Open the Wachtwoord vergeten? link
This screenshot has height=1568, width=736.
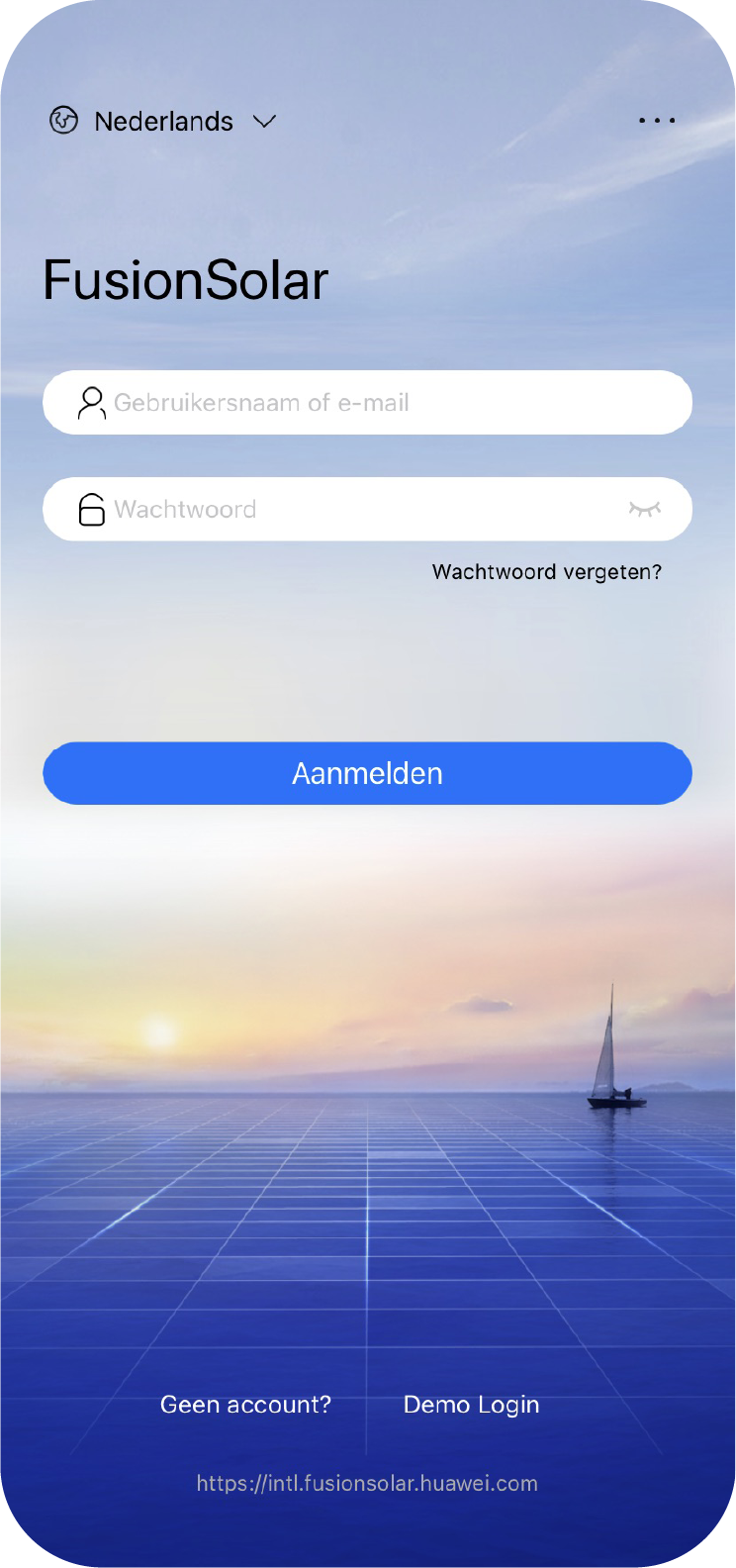point(547,572)
